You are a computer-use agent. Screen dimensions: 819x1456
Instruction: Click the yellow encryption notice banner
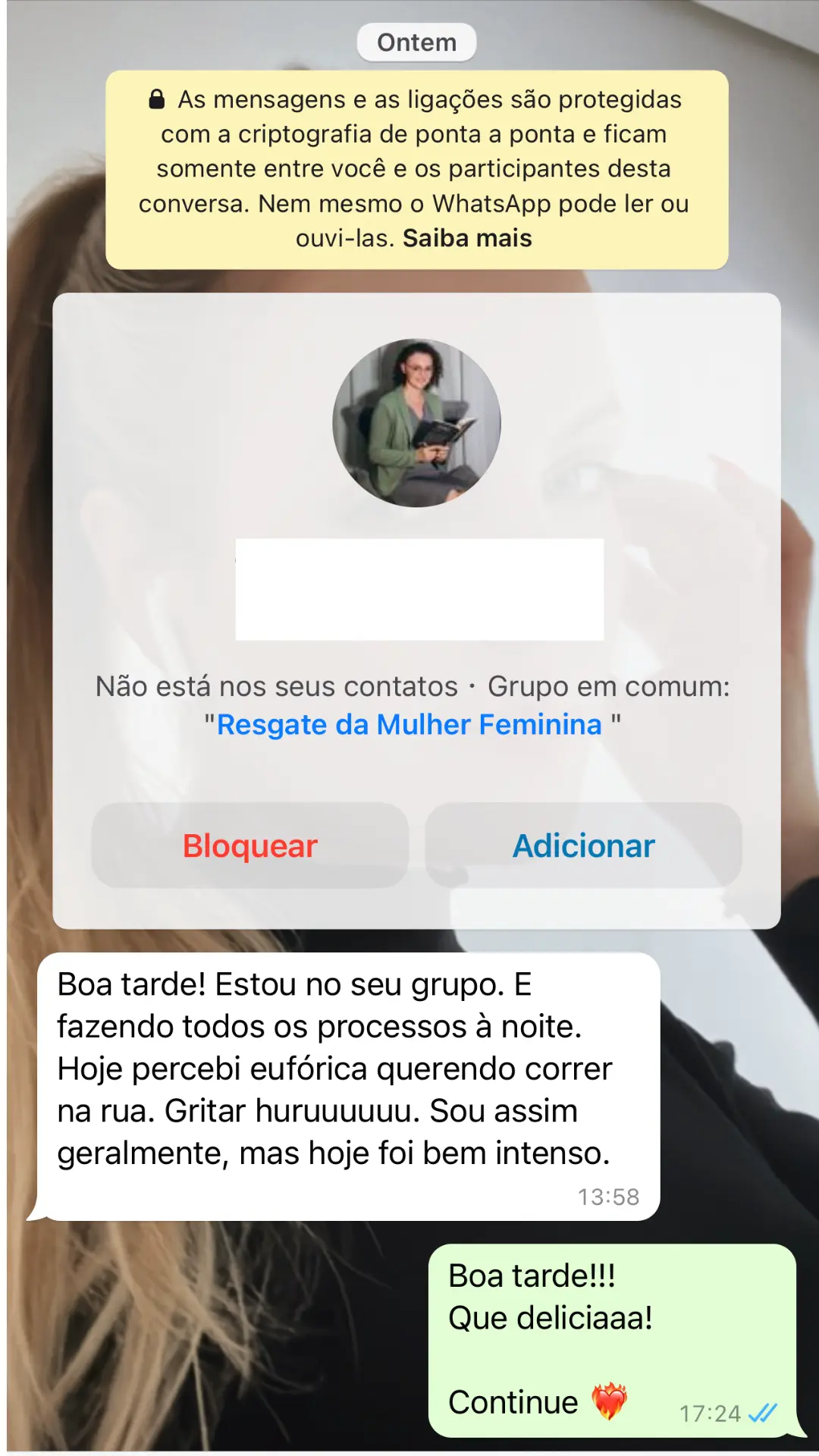coord(416,168)
